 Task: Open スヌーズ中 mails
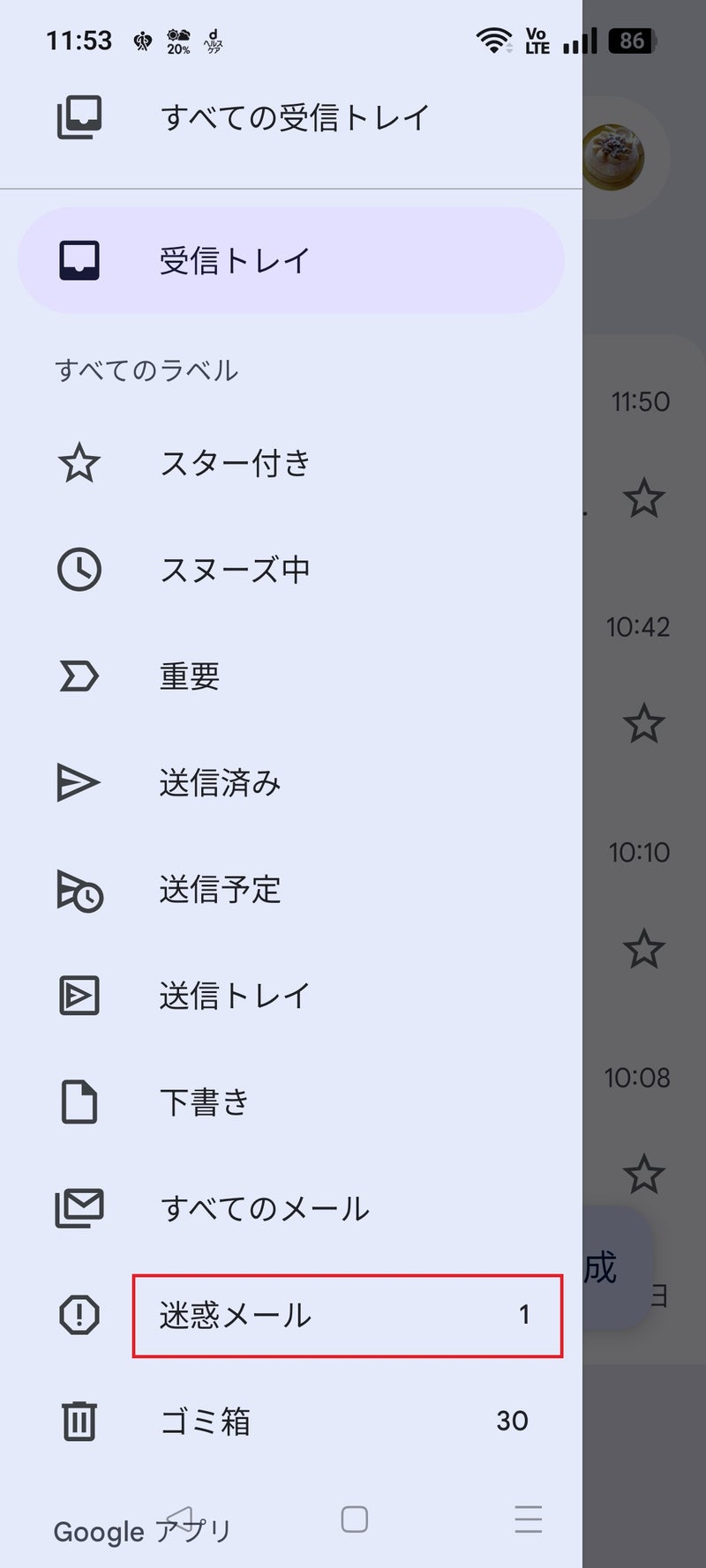(x=291, y=570)
